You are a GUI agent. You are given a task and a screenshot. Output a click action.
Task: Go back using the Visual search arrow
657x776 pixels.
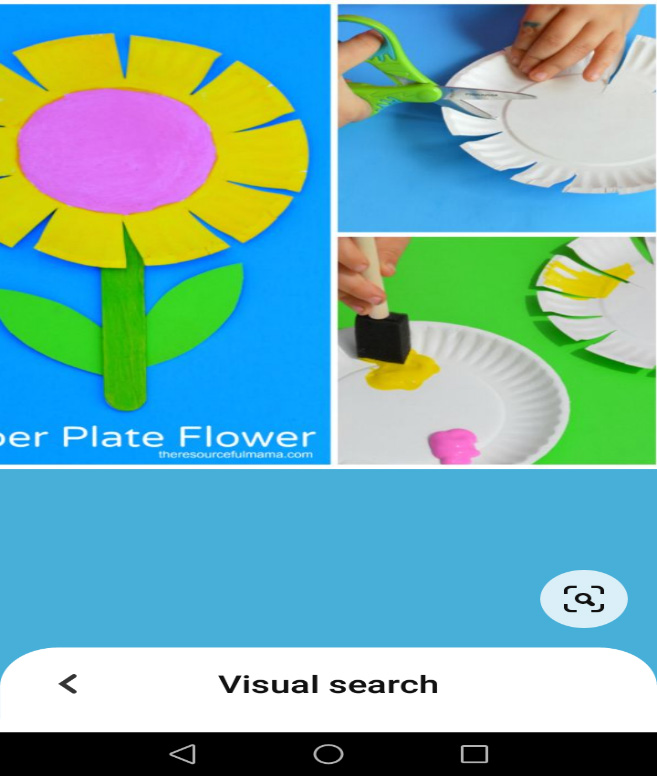pyautogui.click(x=68, y=684)
